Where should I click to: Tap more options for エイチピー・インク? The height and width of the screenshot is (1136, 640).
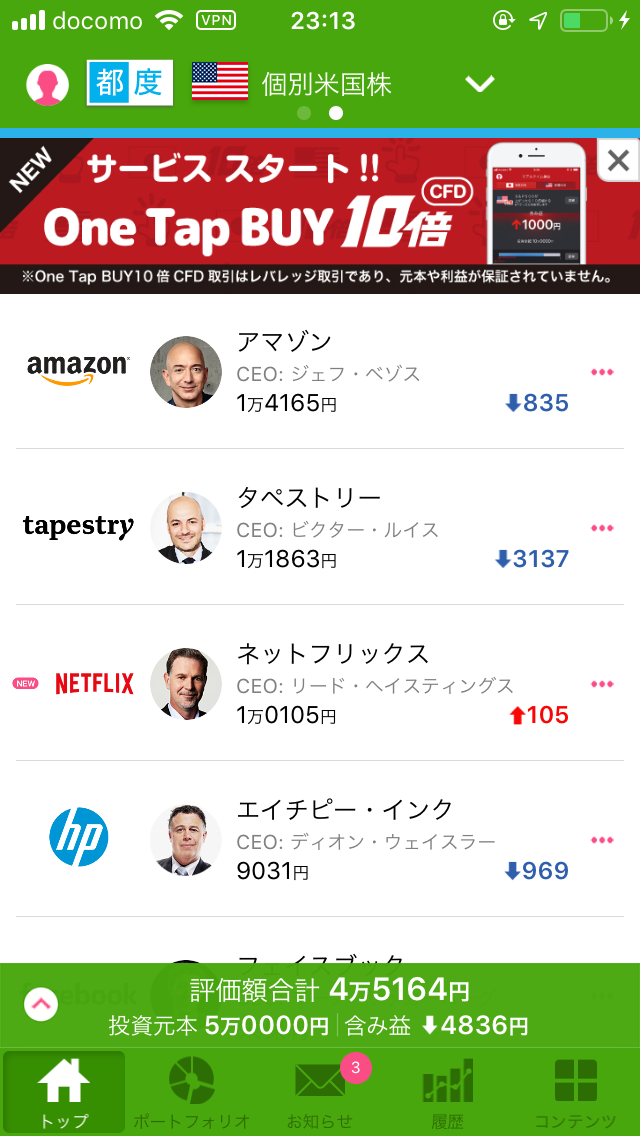click(x=602, y=840)
